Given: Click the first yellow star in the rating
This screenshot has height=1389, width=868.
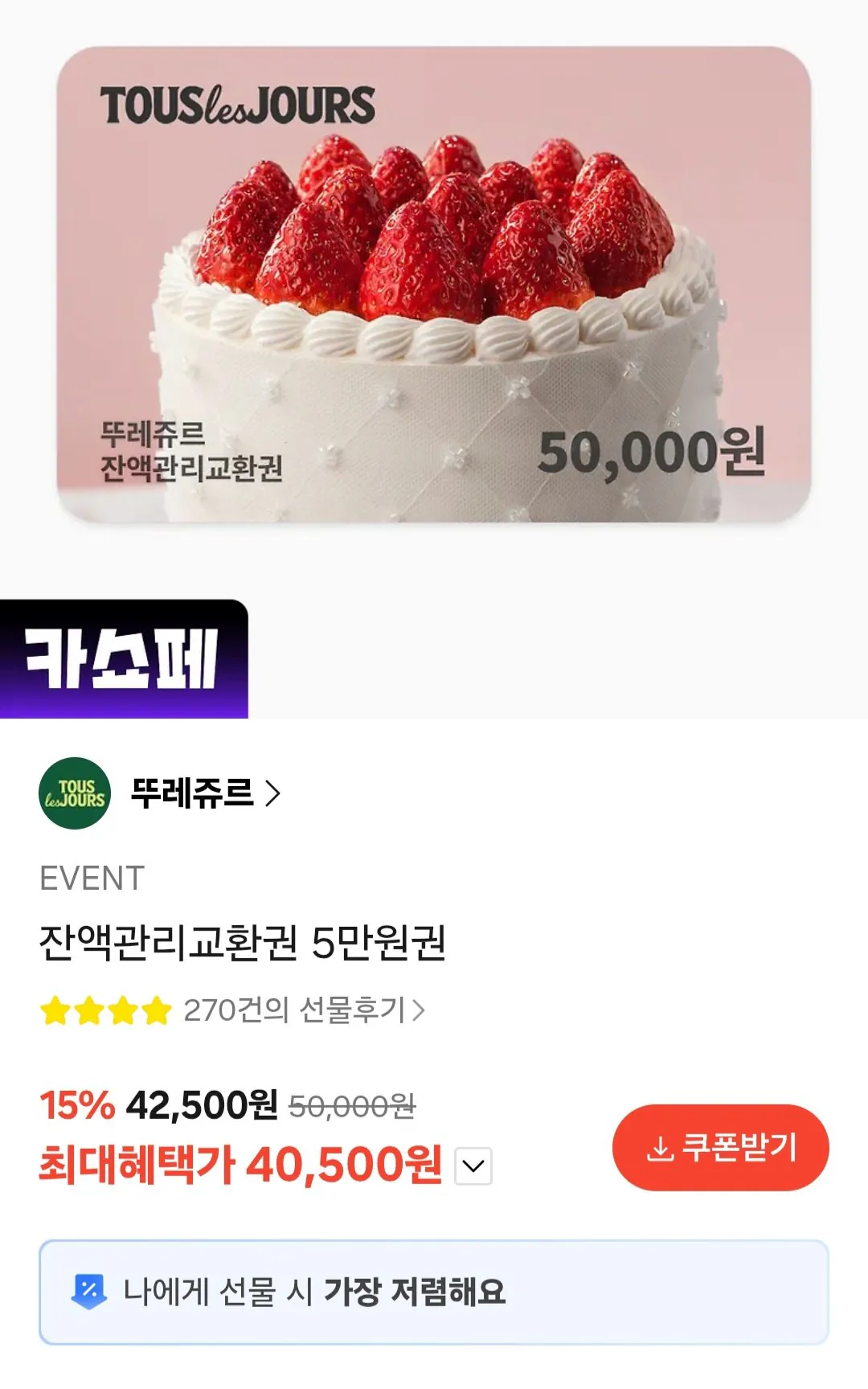Looking at the screenshot, I should coord(55,1011).
